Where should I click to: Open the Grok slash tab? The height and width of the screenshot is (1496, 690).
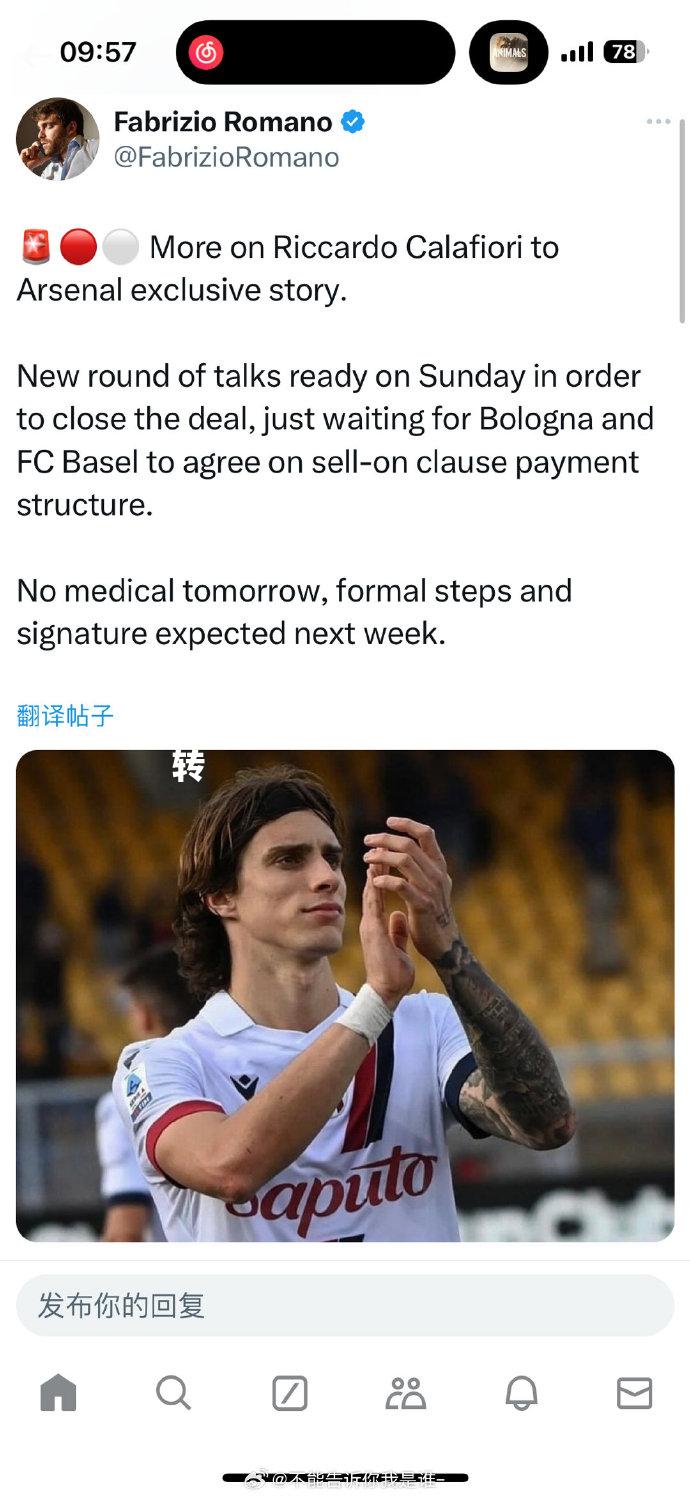(290, 1392)
